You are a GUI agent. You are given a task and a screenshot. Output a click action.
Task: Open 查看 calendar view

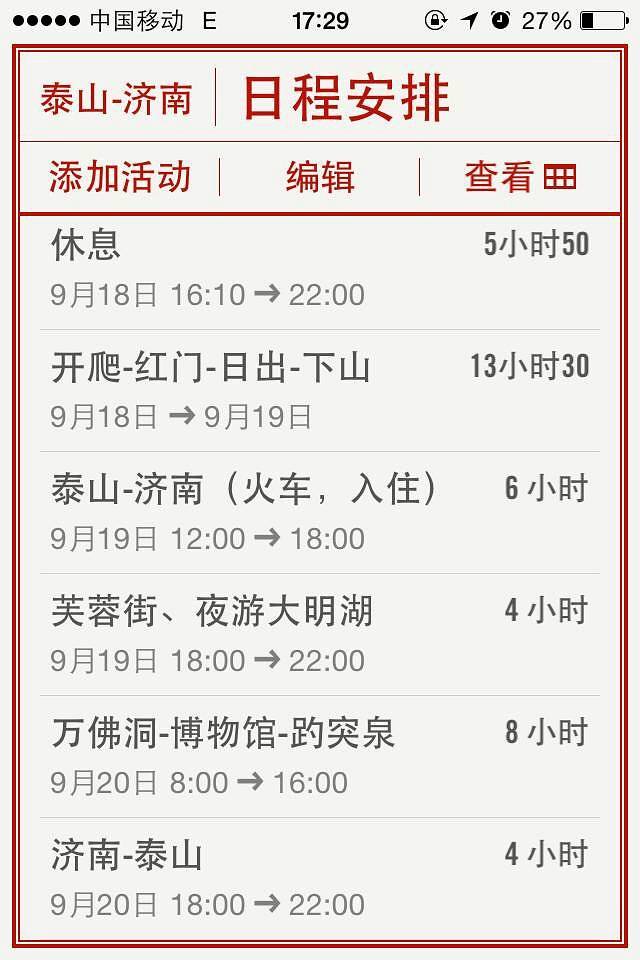520,178
